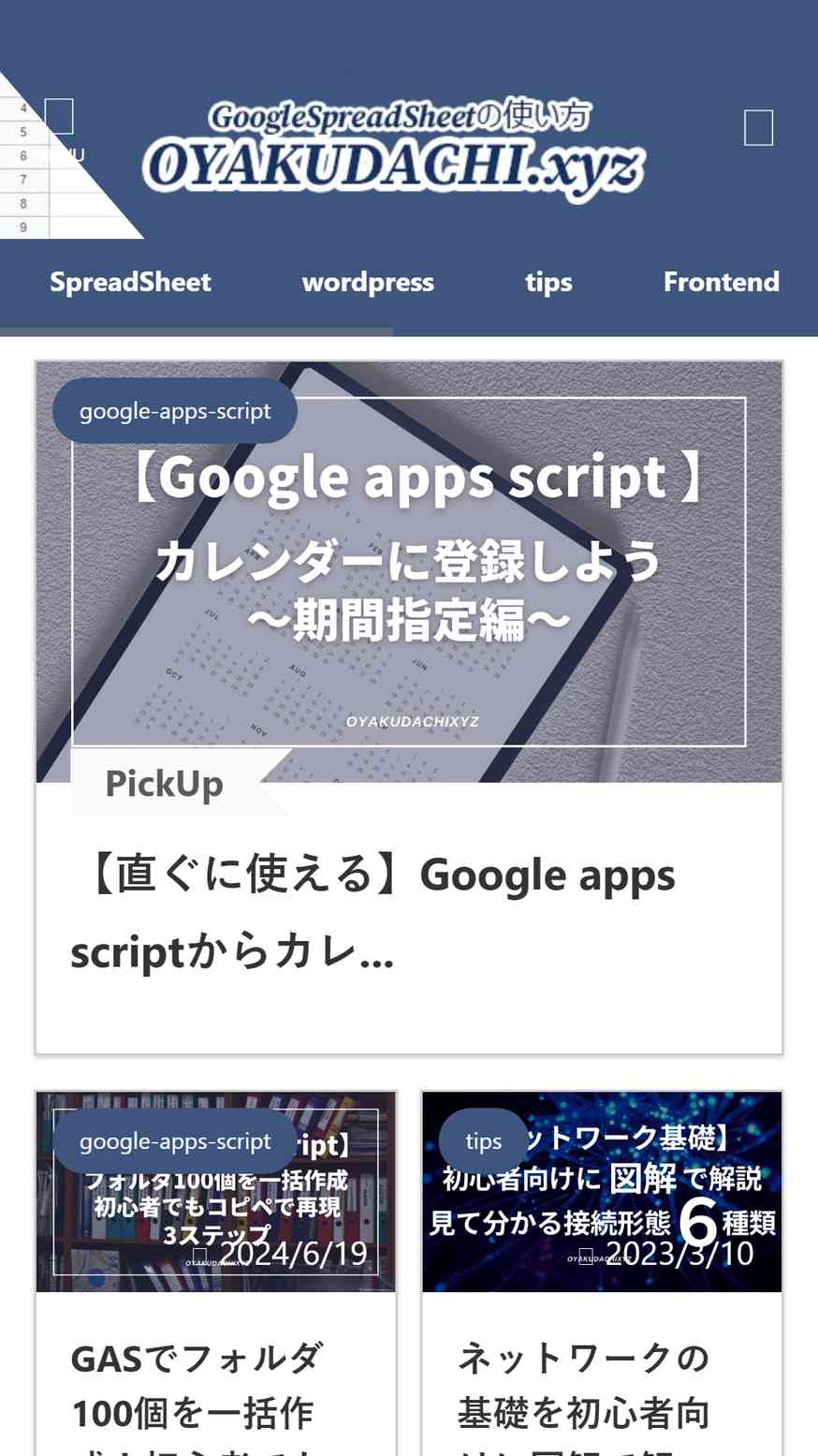Open the ネットワークの基礎 article card
818x1456 pixels.
click(602, 1273)
